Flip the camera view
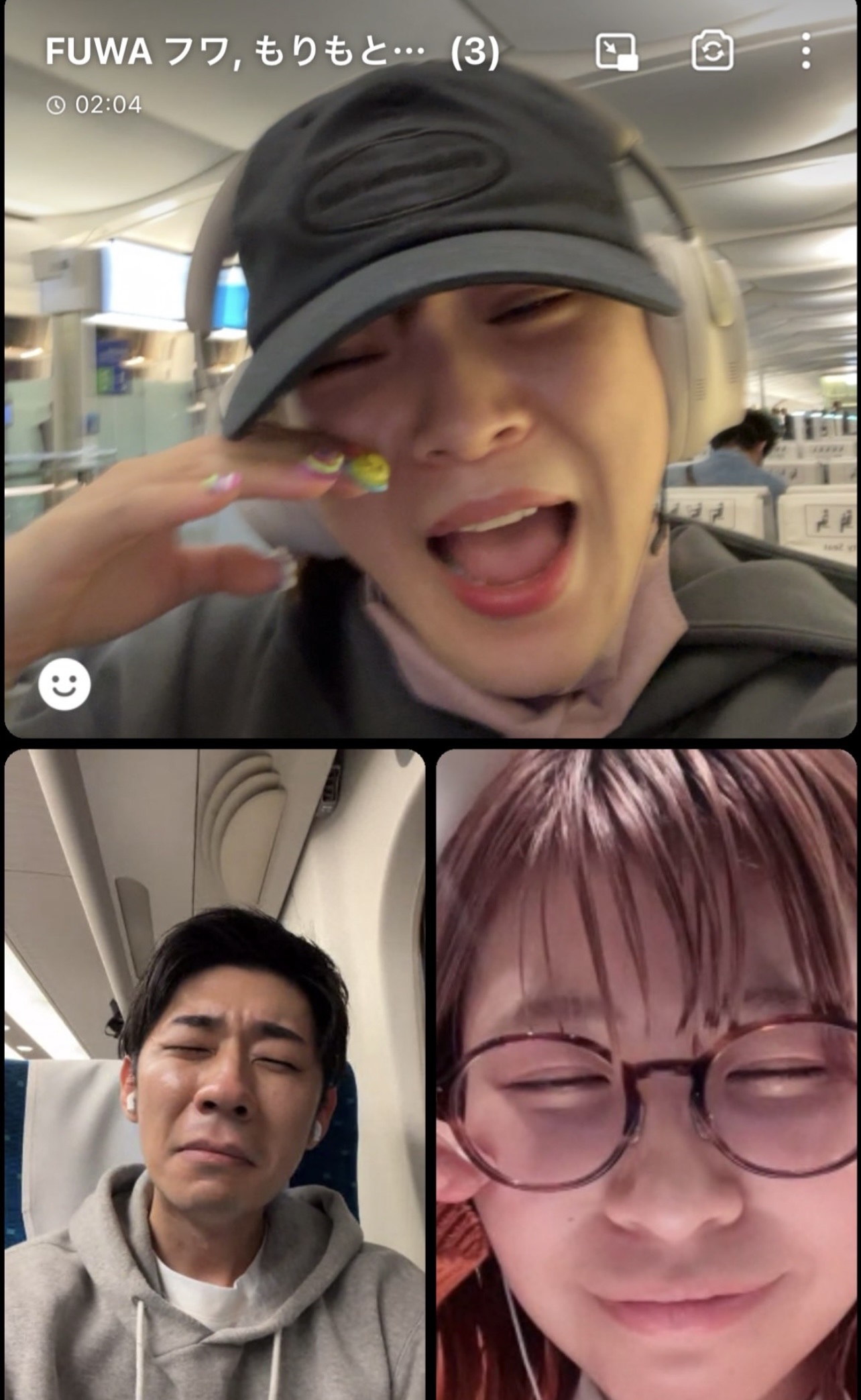 pyautogui.click(x=712, y=52)
